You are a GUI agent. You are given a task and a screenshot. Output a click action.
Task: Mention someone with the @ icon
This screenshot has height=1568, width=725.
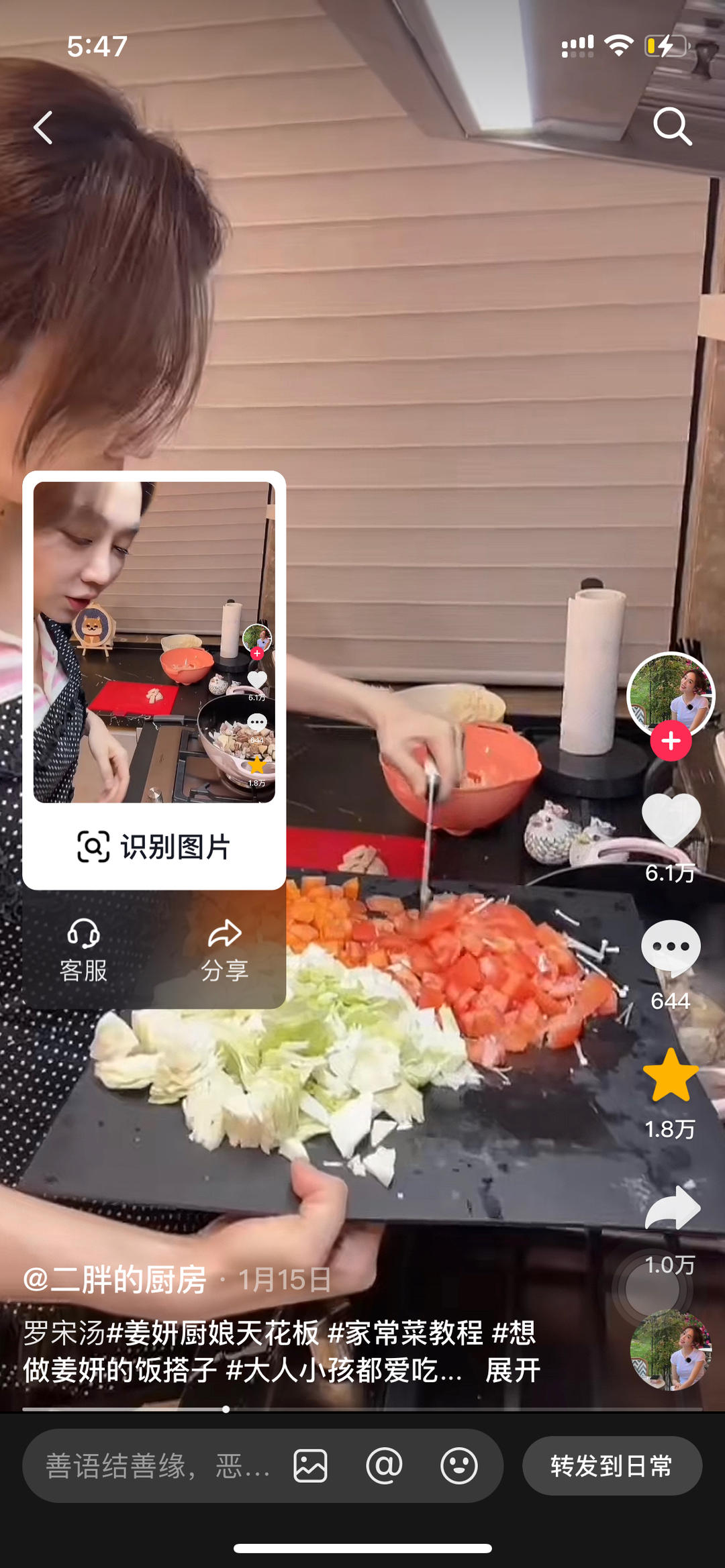point(384,1466)
